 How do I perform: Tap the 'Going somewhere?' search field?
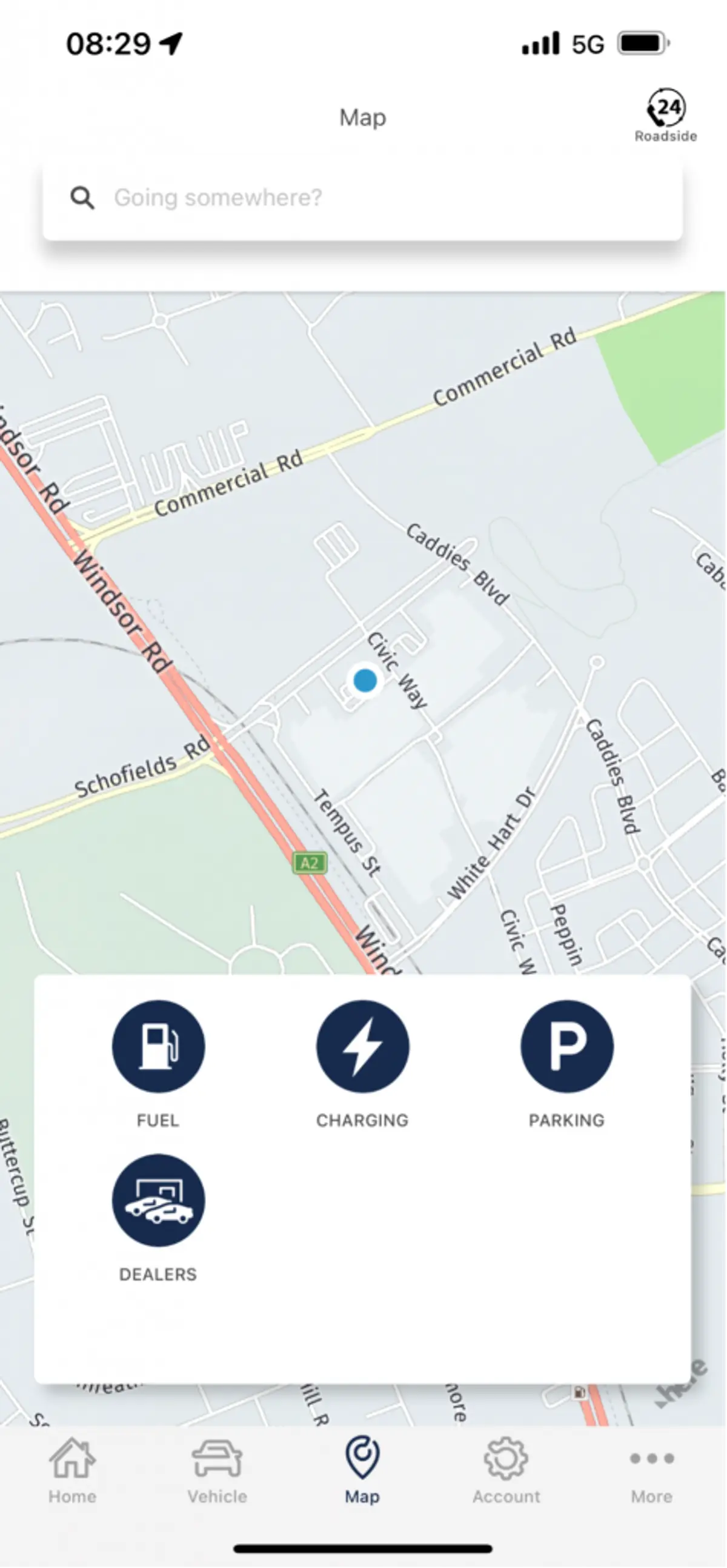[362, 198]
